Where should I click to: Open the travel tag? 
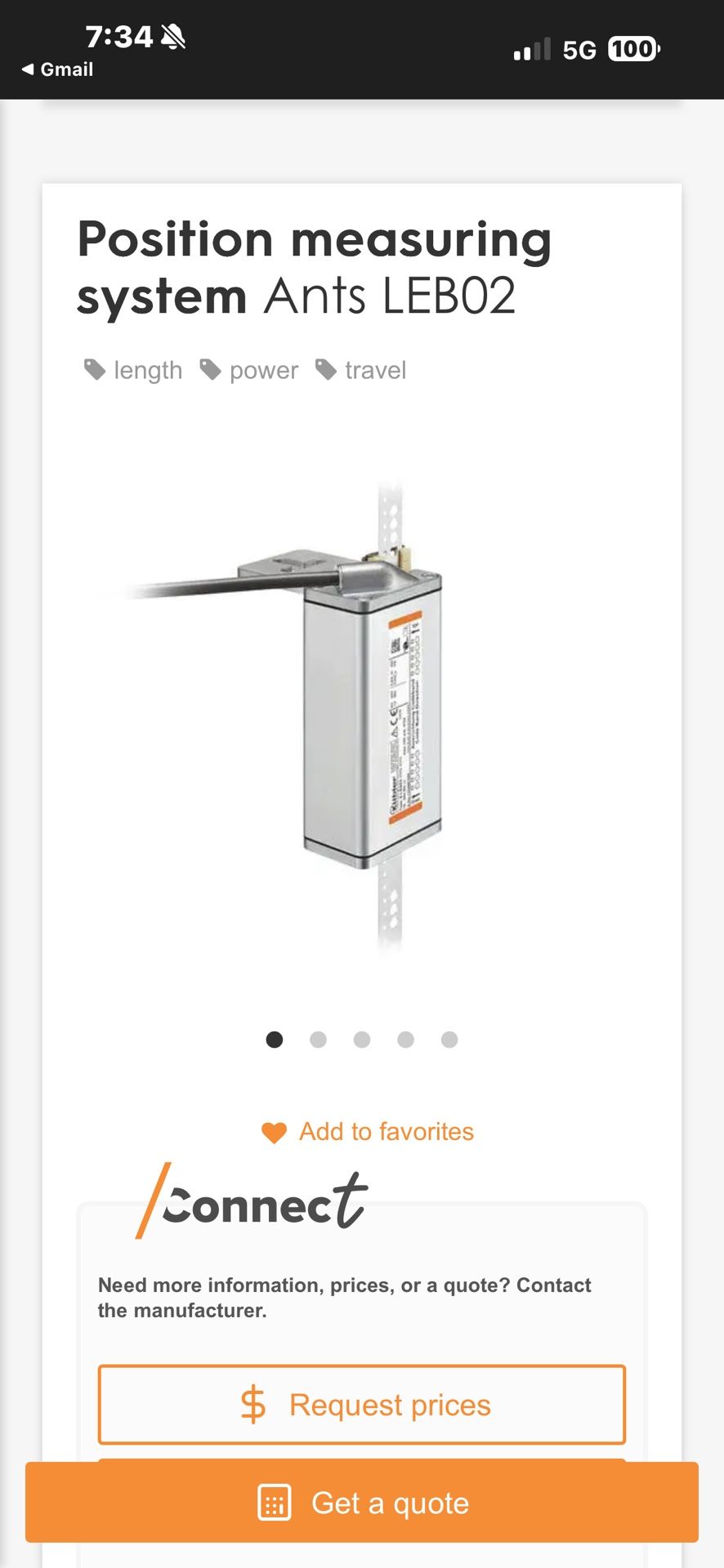(361, 370)
